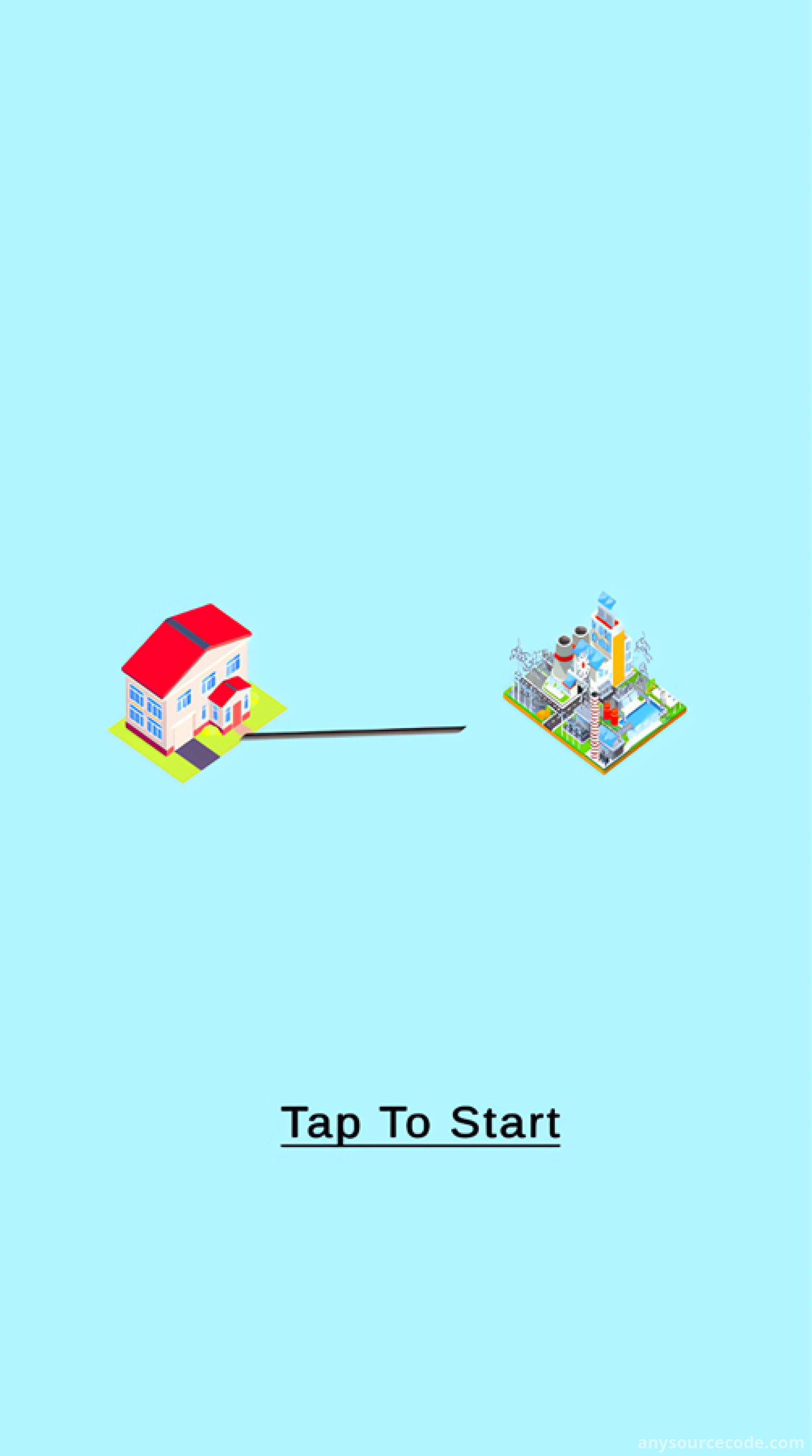Tap To Start the game
812x1456 pixels.
click(420, 1123)
